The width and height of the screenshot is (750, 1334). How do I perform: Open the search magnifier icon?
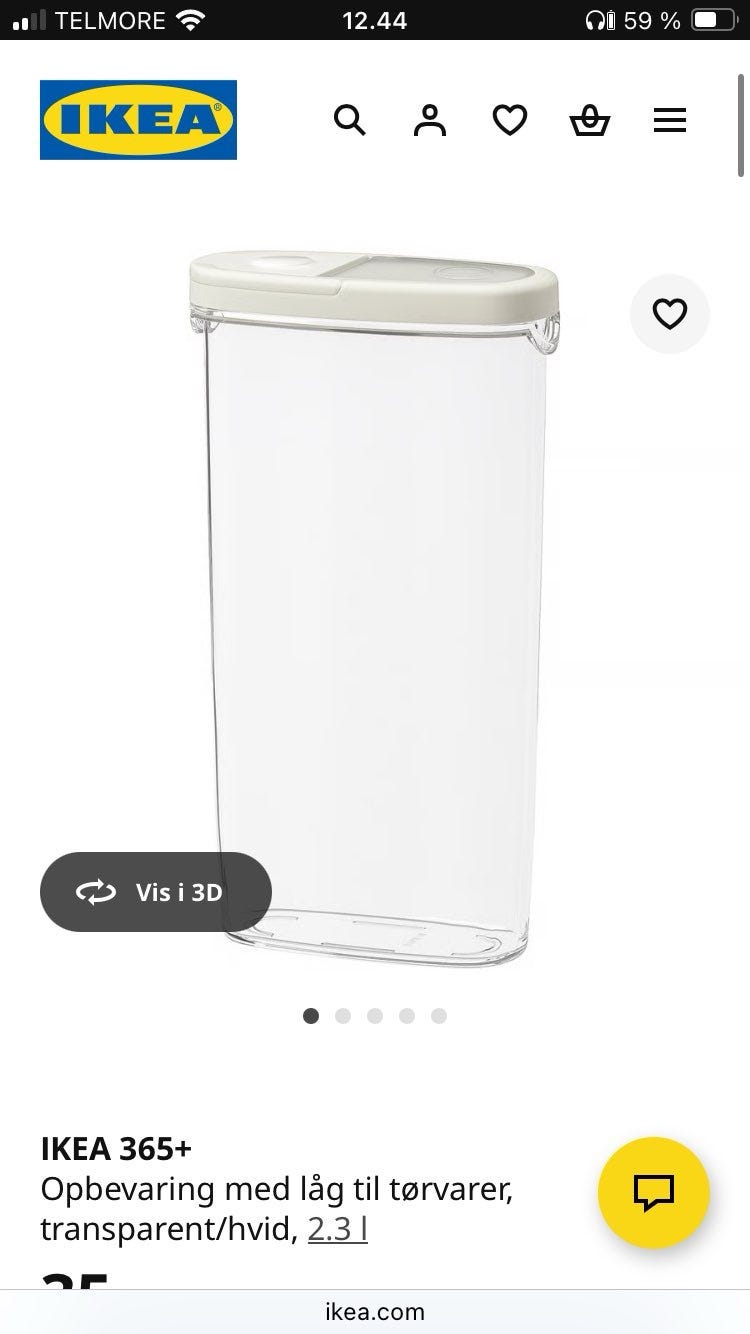[x=349, y=121]
